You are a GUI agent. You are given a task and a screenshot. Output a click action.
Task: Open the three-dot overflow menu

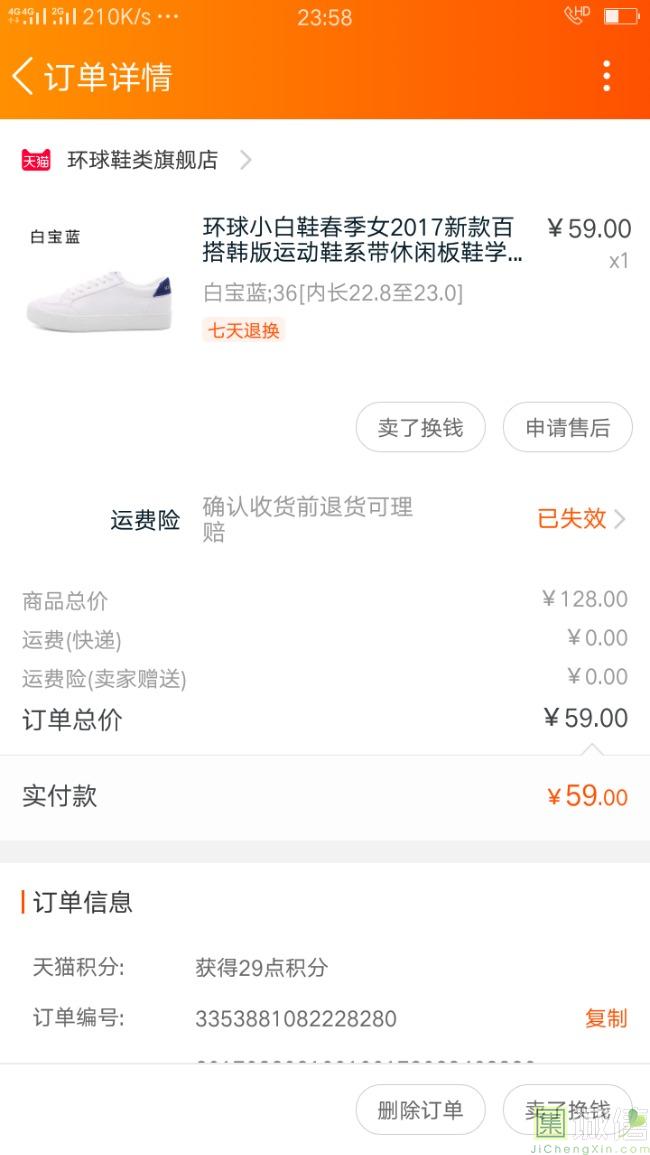coord(606,76)
